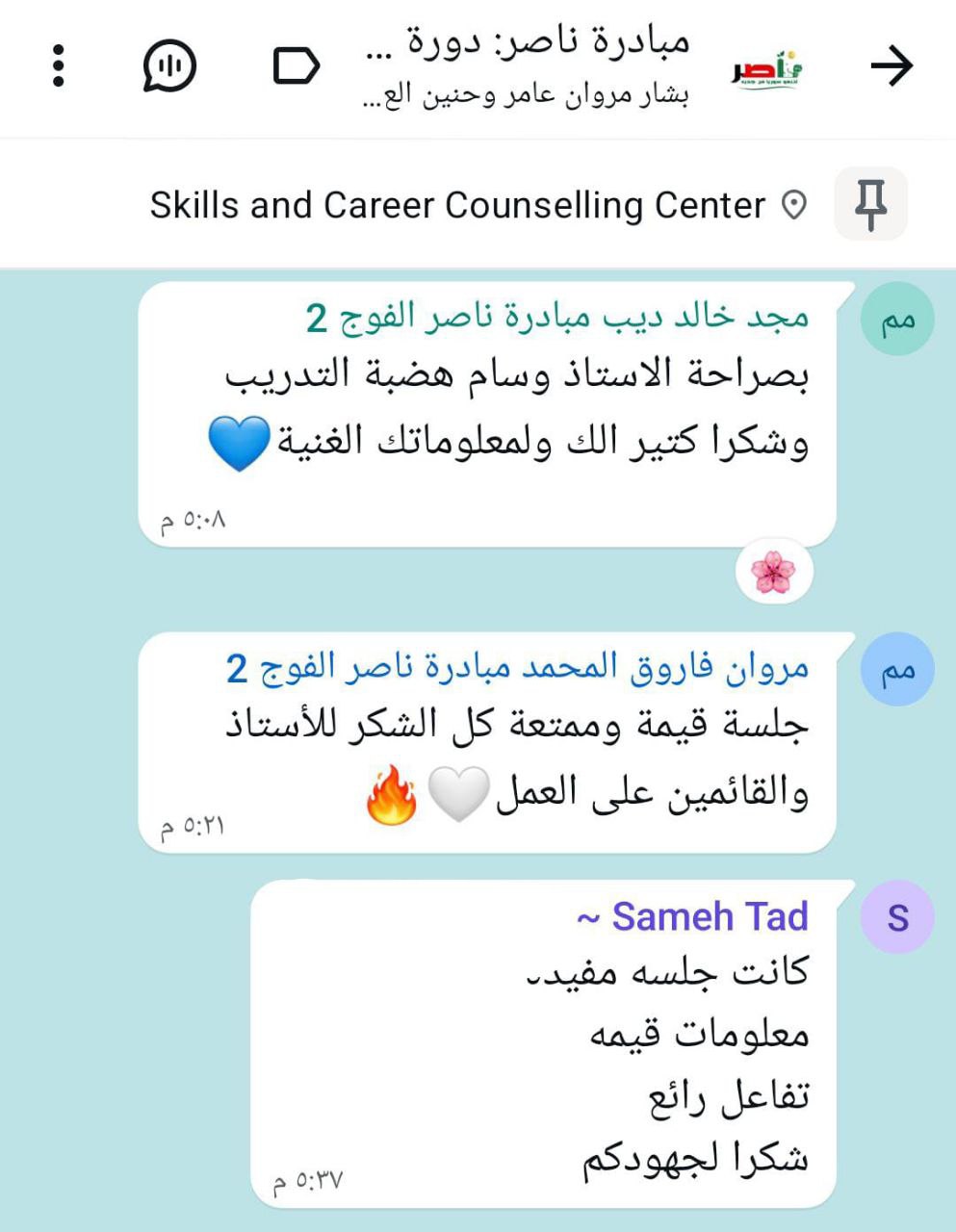Open Marwan Farouk's avatar

click(897, 669)
